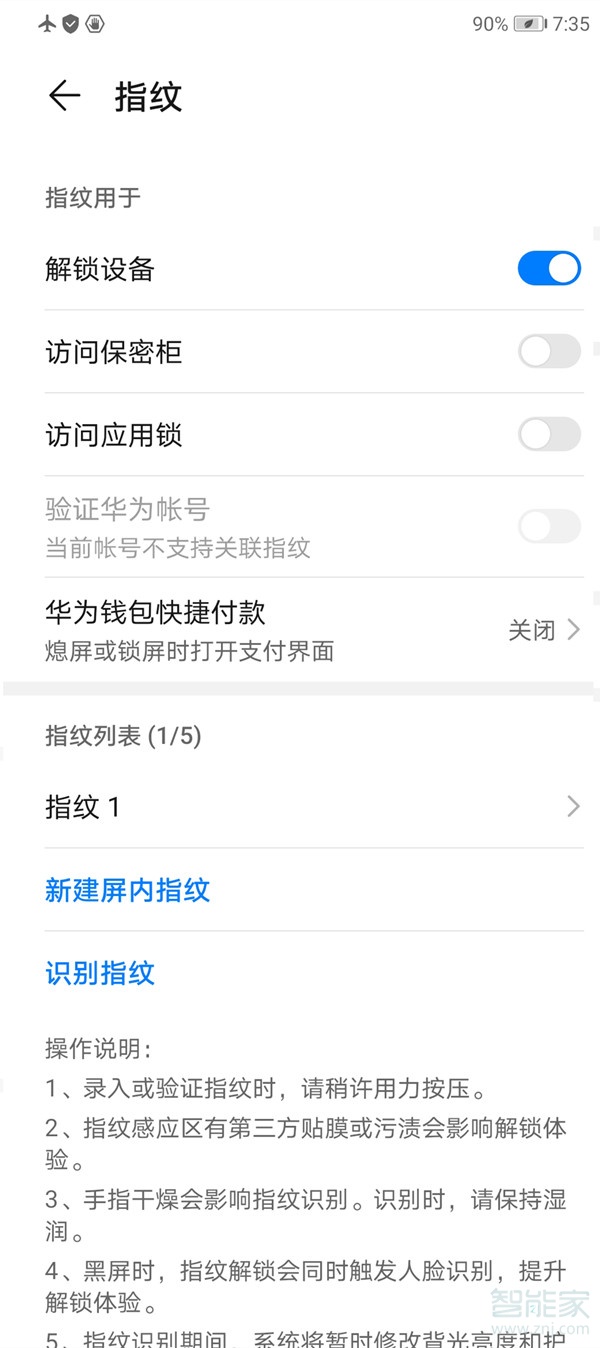Select the 识别指纹 option
This screenshot has width=600, height=1348.
coord(100,973)
